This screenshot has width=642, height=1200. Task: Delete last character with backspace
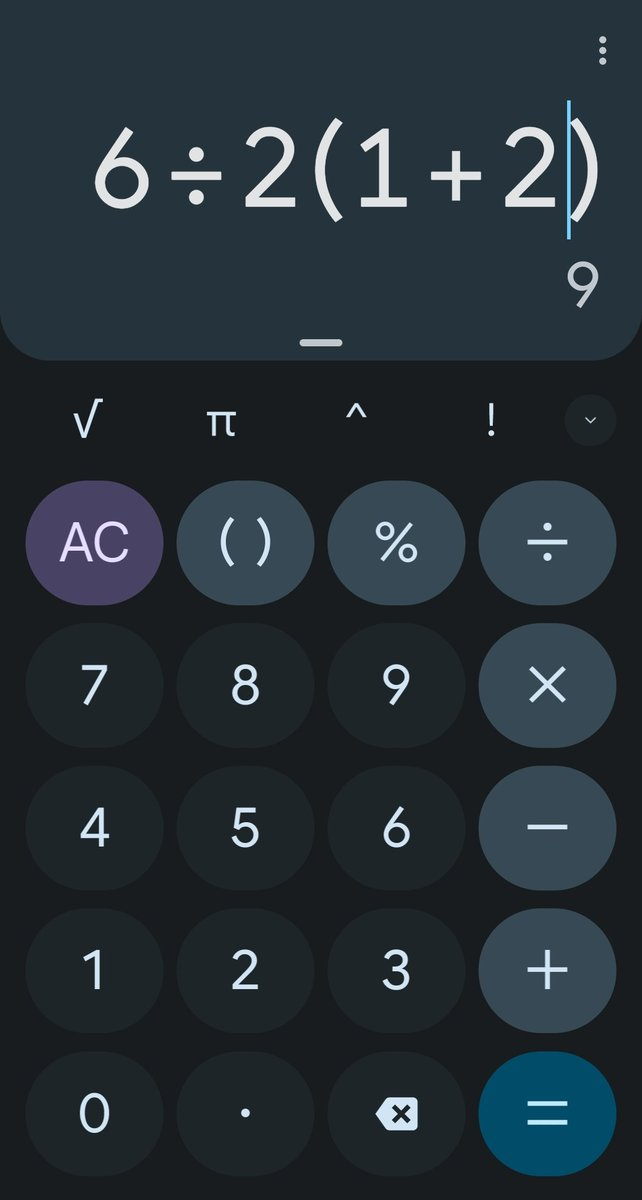(x=396, y=1113)
